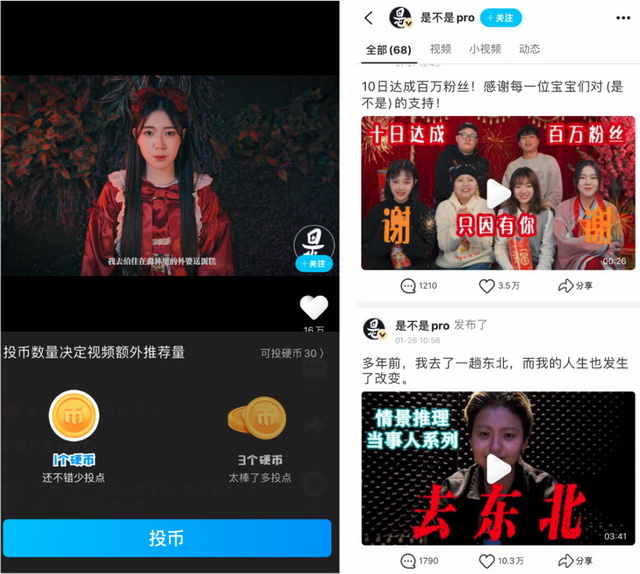Follow the uploader via avatar 关注 badge
This screenshot has width=640, height=574.
313,264
